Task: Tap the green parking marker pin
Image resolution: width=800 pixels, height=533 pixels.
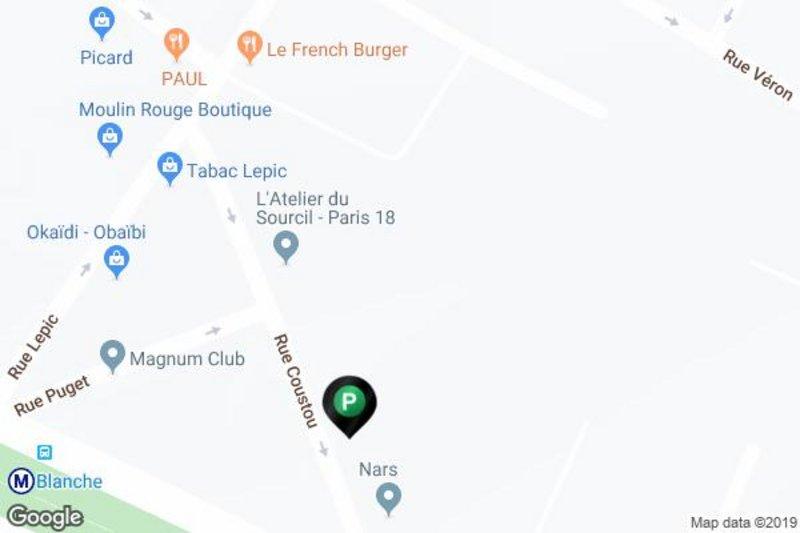Action: tap(348, 404)
